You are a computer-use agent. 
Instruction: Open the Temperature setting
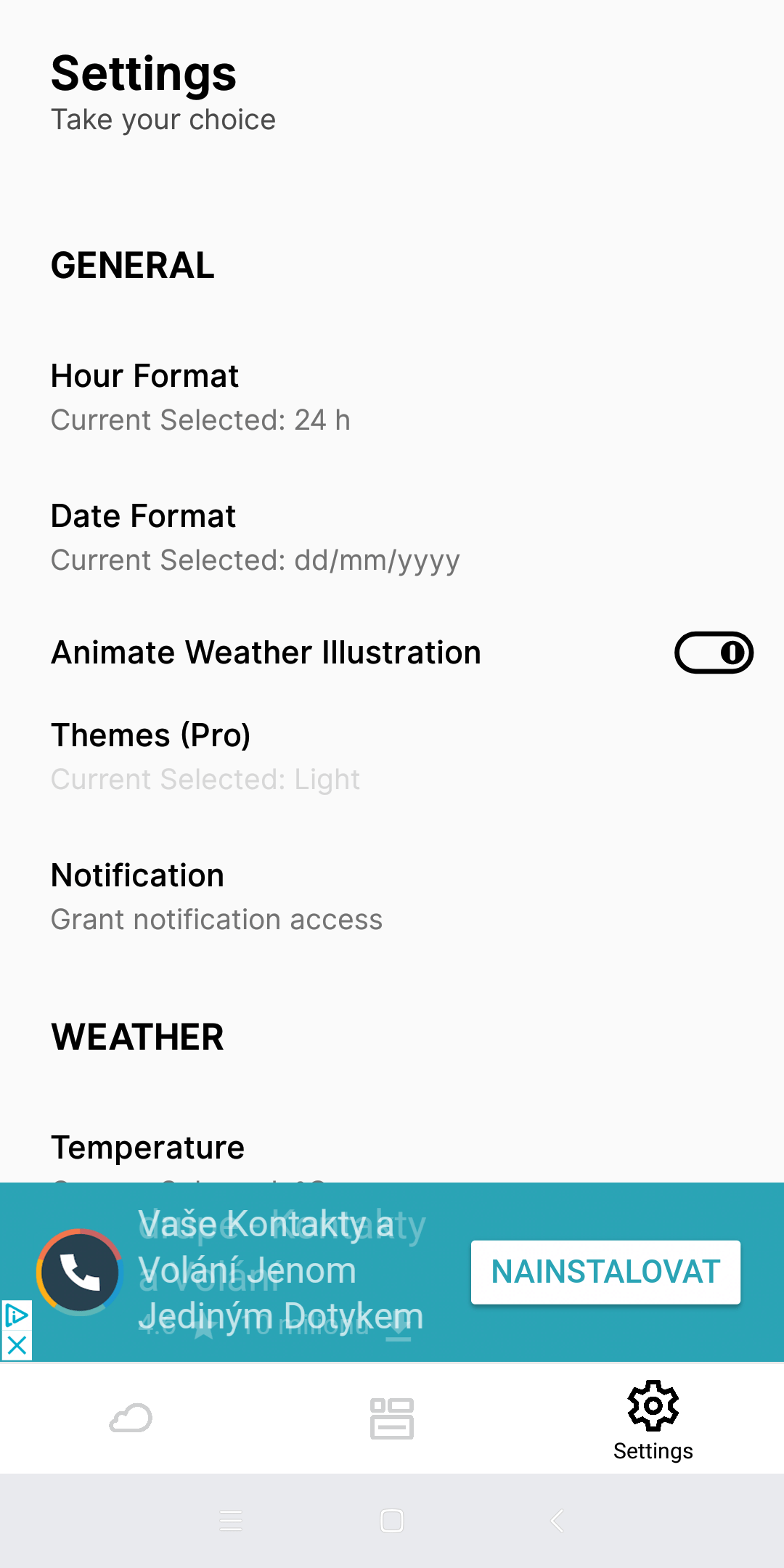pos(392,1154)
